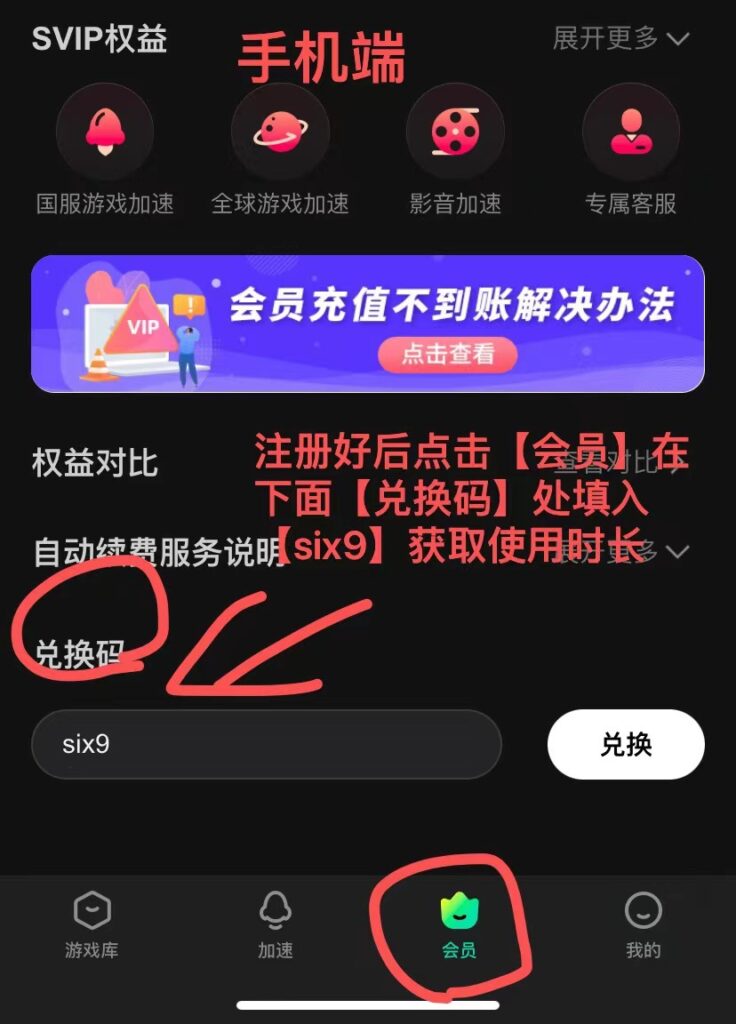Go to the 我的 tab
The height and width of the screenshot is (1024, 736).
pos(643,926)
